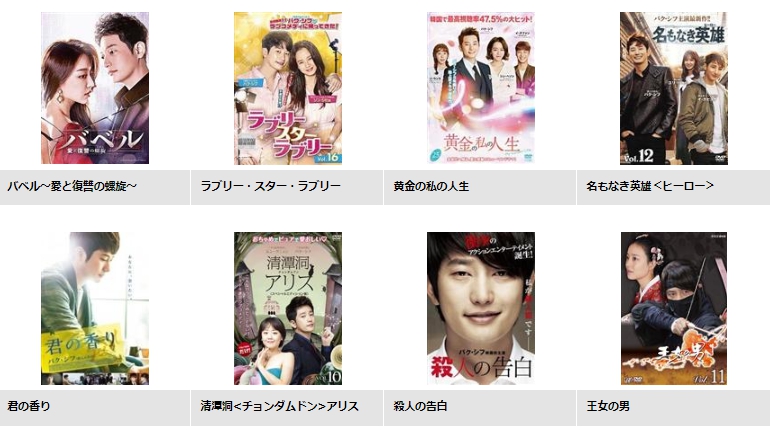View details for 黄金の私の人生
This screenshot has height=435, width=770.
[480, 88]
